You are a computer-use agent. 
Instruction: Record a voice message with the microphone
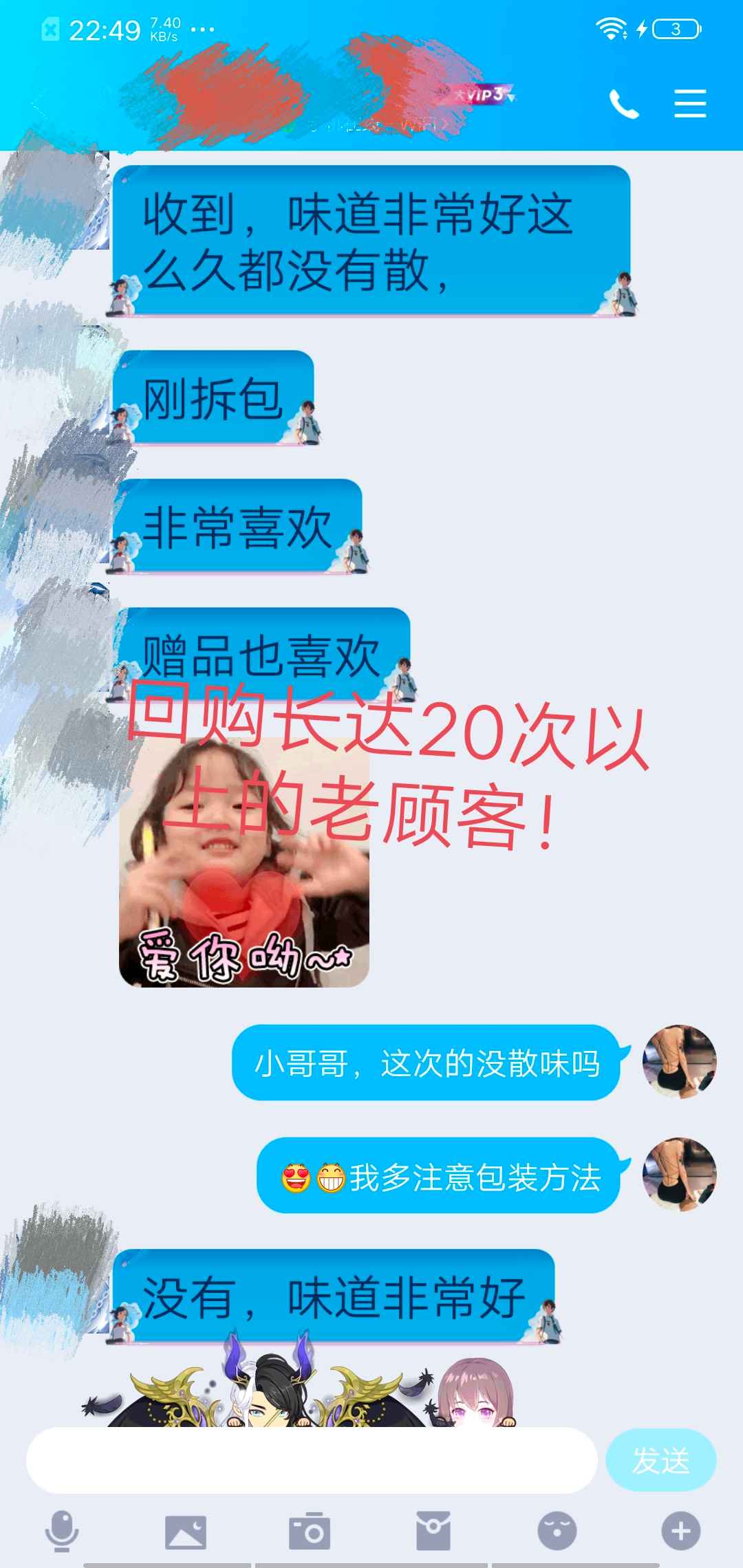coord(62,1531)
